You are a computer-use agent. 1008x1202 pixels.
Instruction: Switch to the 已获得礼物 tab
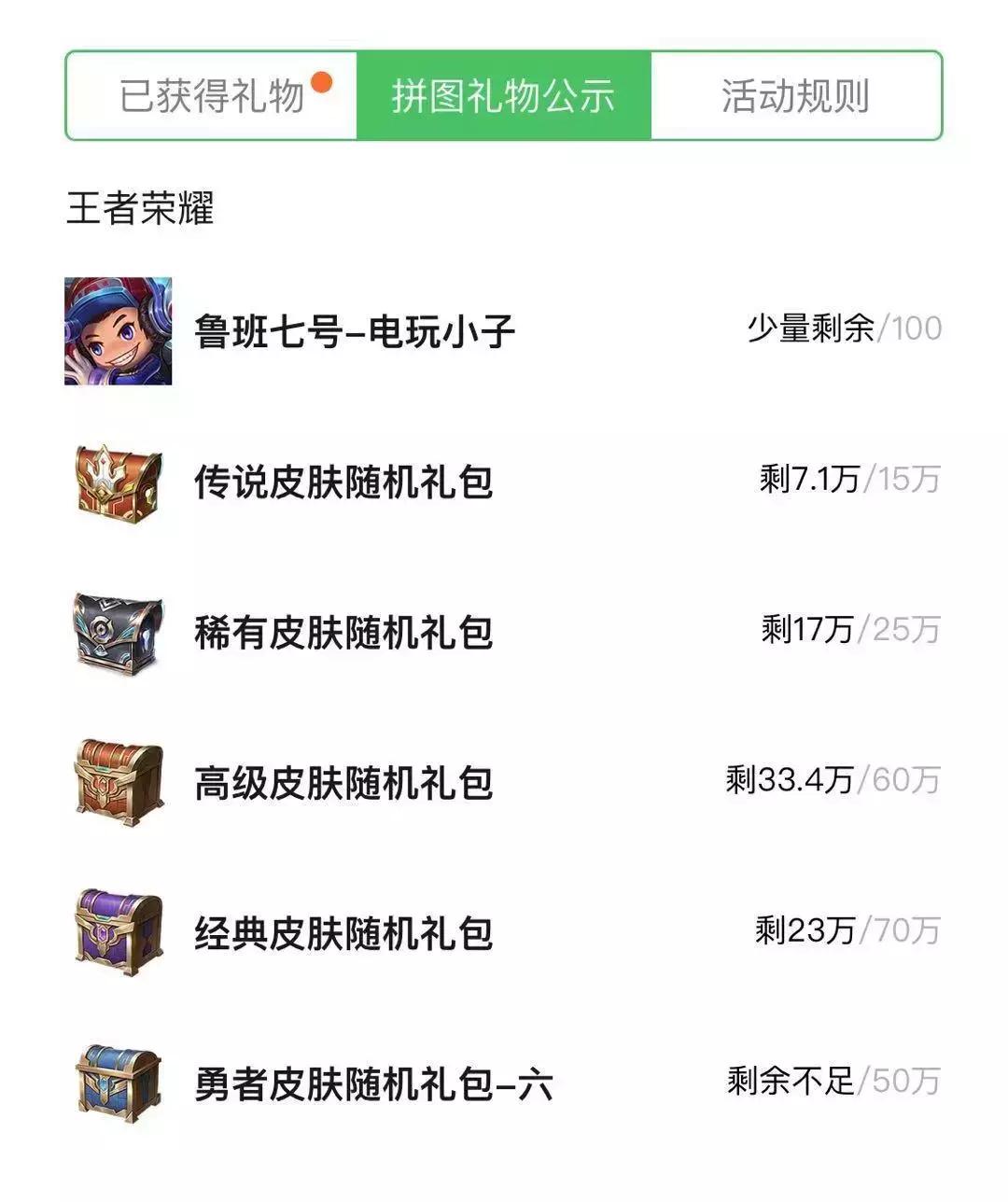point(209,95)
